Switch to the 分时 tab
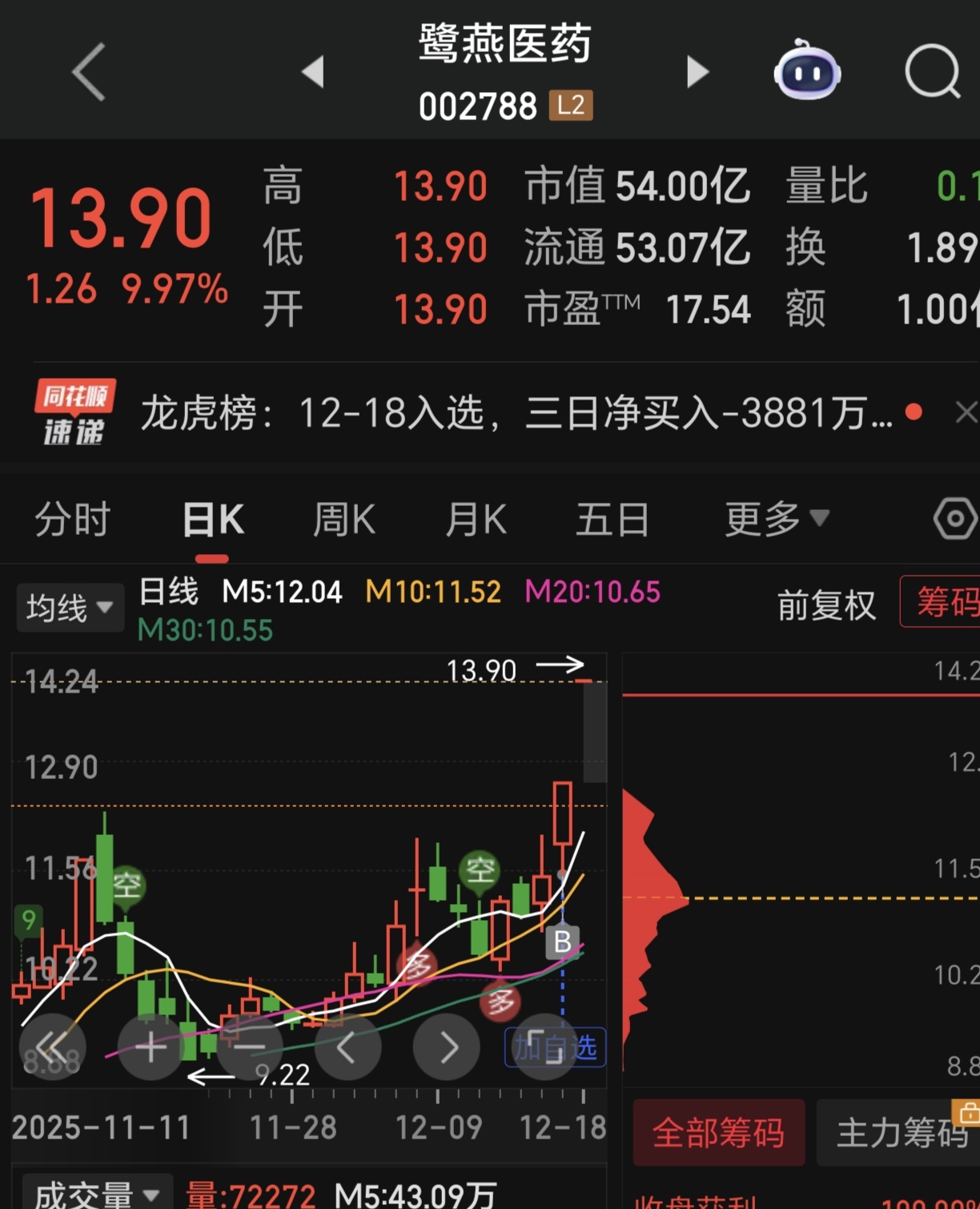The height and width of the screenshot is (1209, 980). tap(72, 520)
